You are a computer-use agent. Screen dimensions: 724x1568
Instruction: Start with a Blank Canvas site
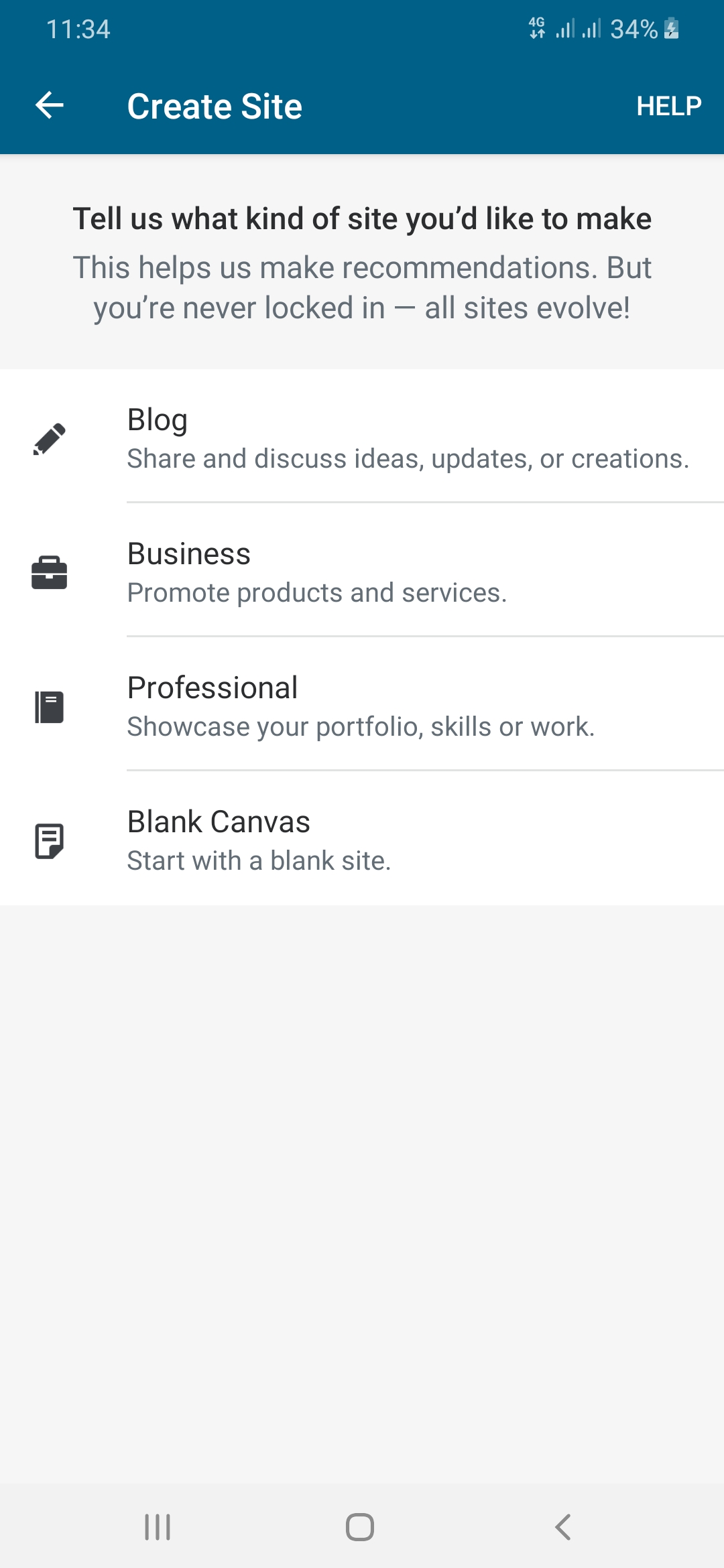tap(362, 838)
